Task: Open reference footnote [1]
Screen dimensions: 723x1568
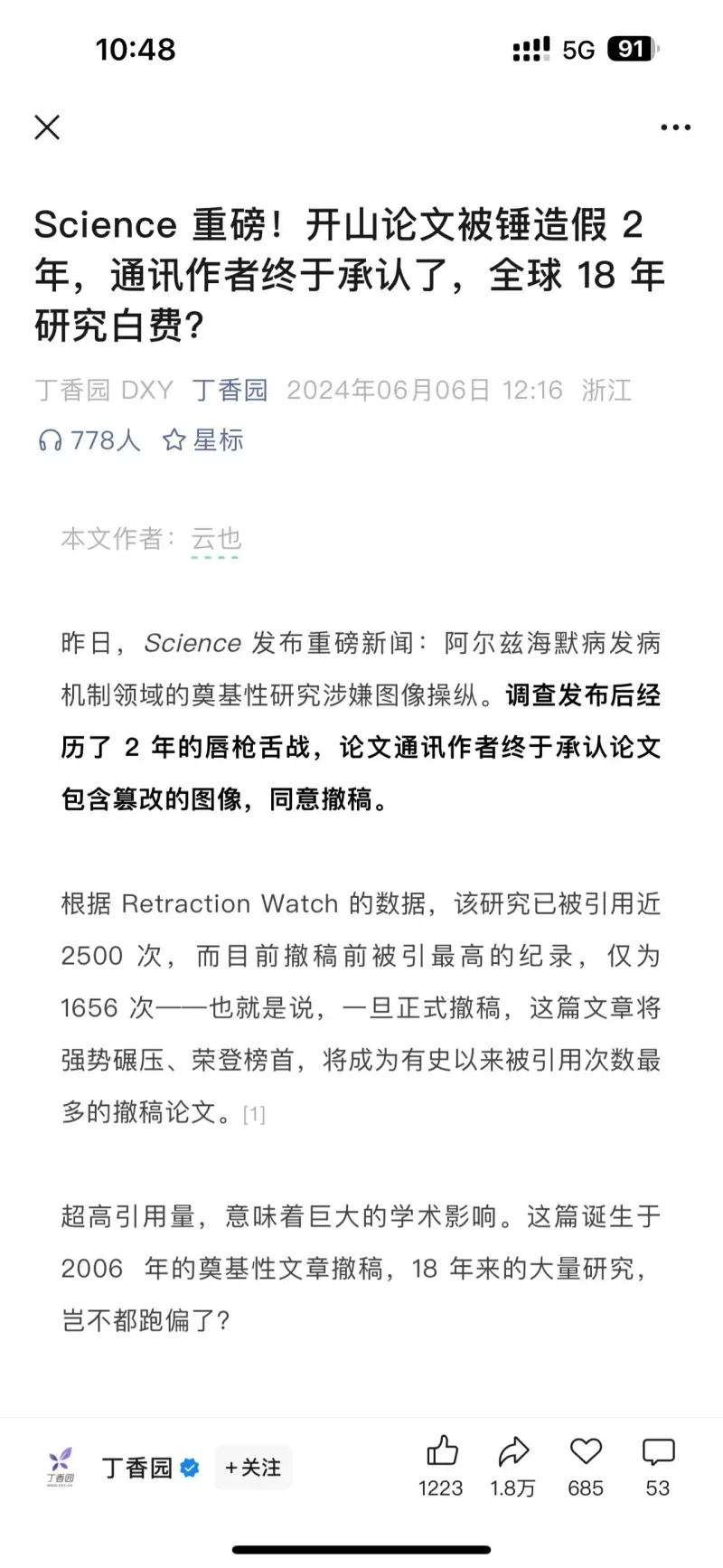Action: [254, 1115]
